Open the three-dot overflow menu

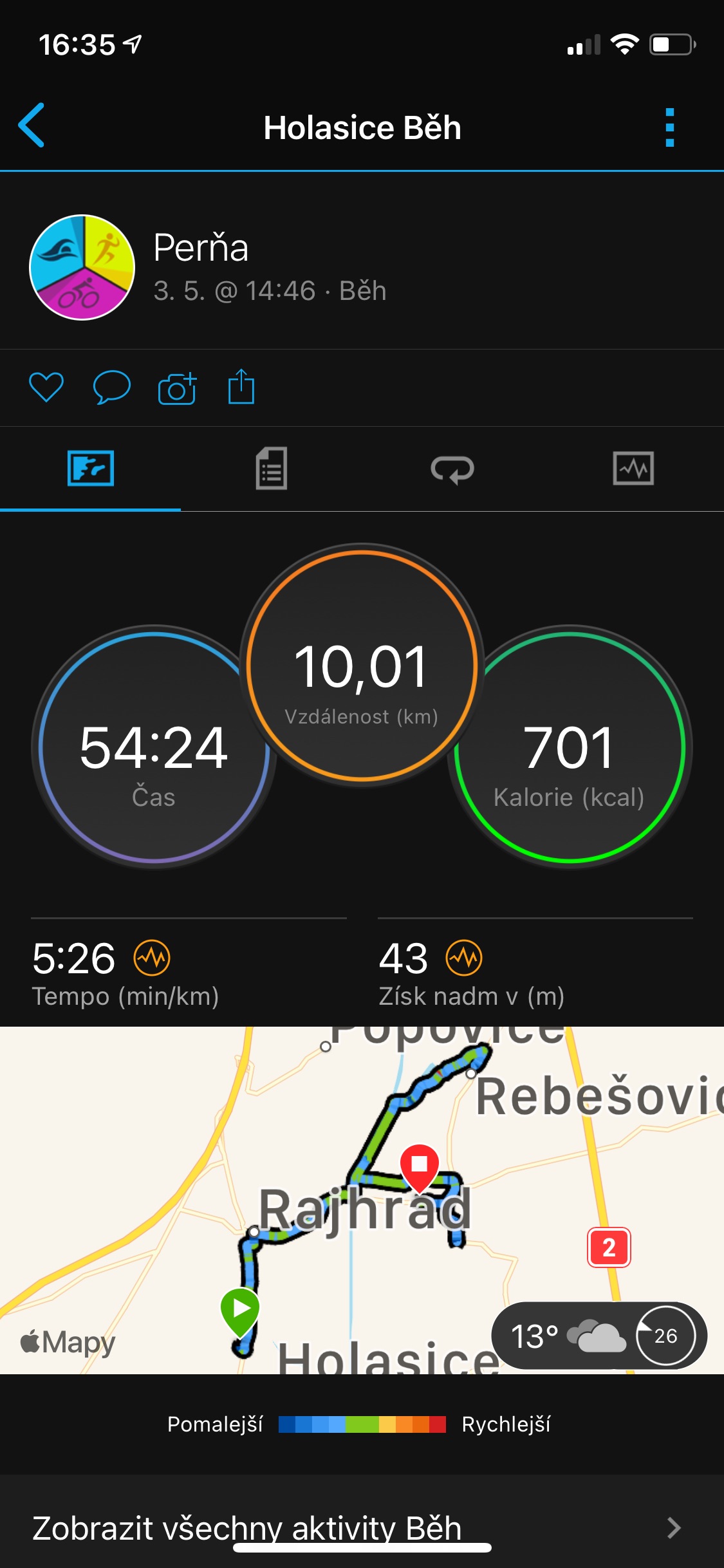point(670,127)
